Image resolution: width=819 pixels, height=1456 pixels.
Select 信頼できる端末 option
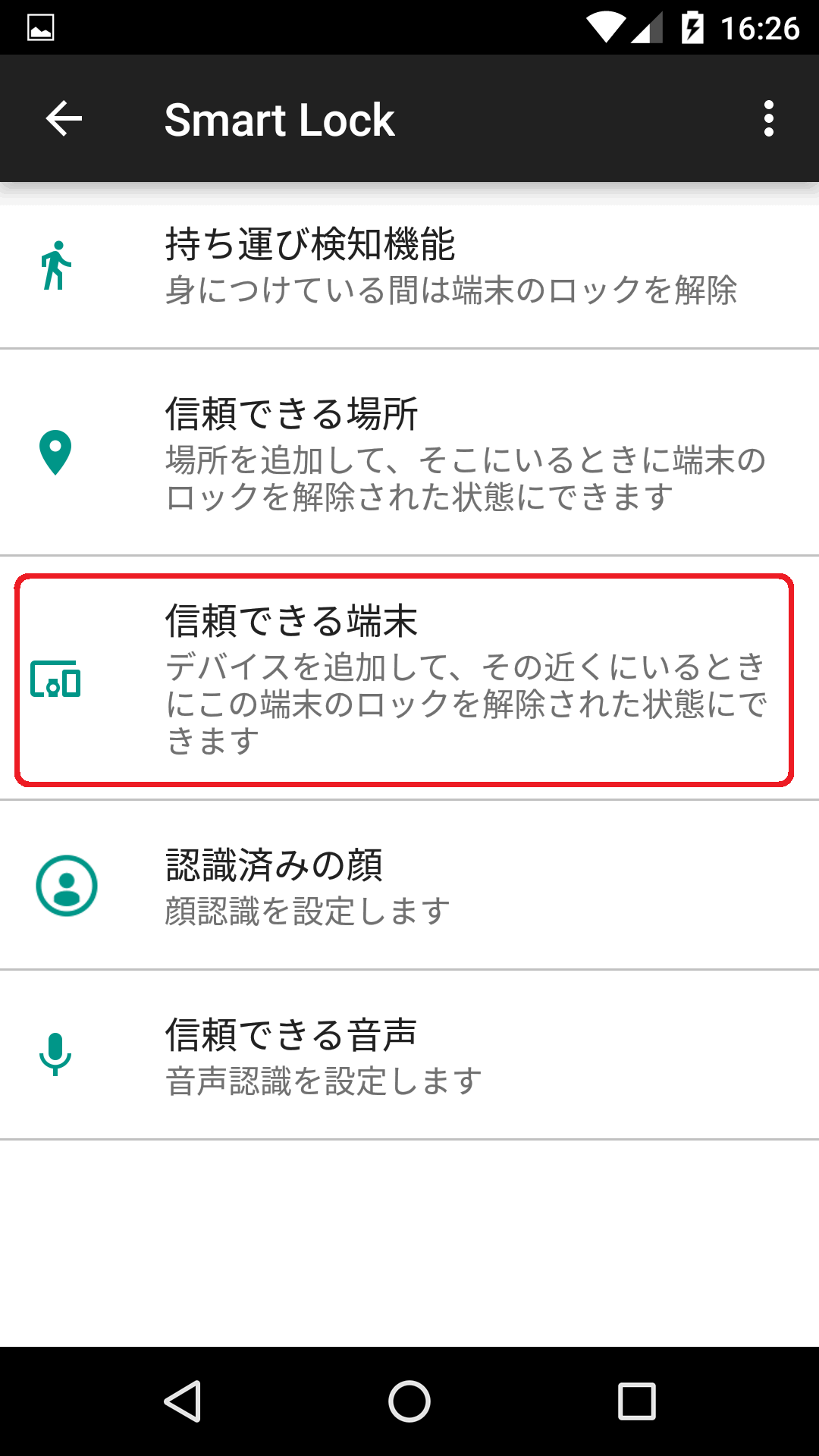point(409,679)
